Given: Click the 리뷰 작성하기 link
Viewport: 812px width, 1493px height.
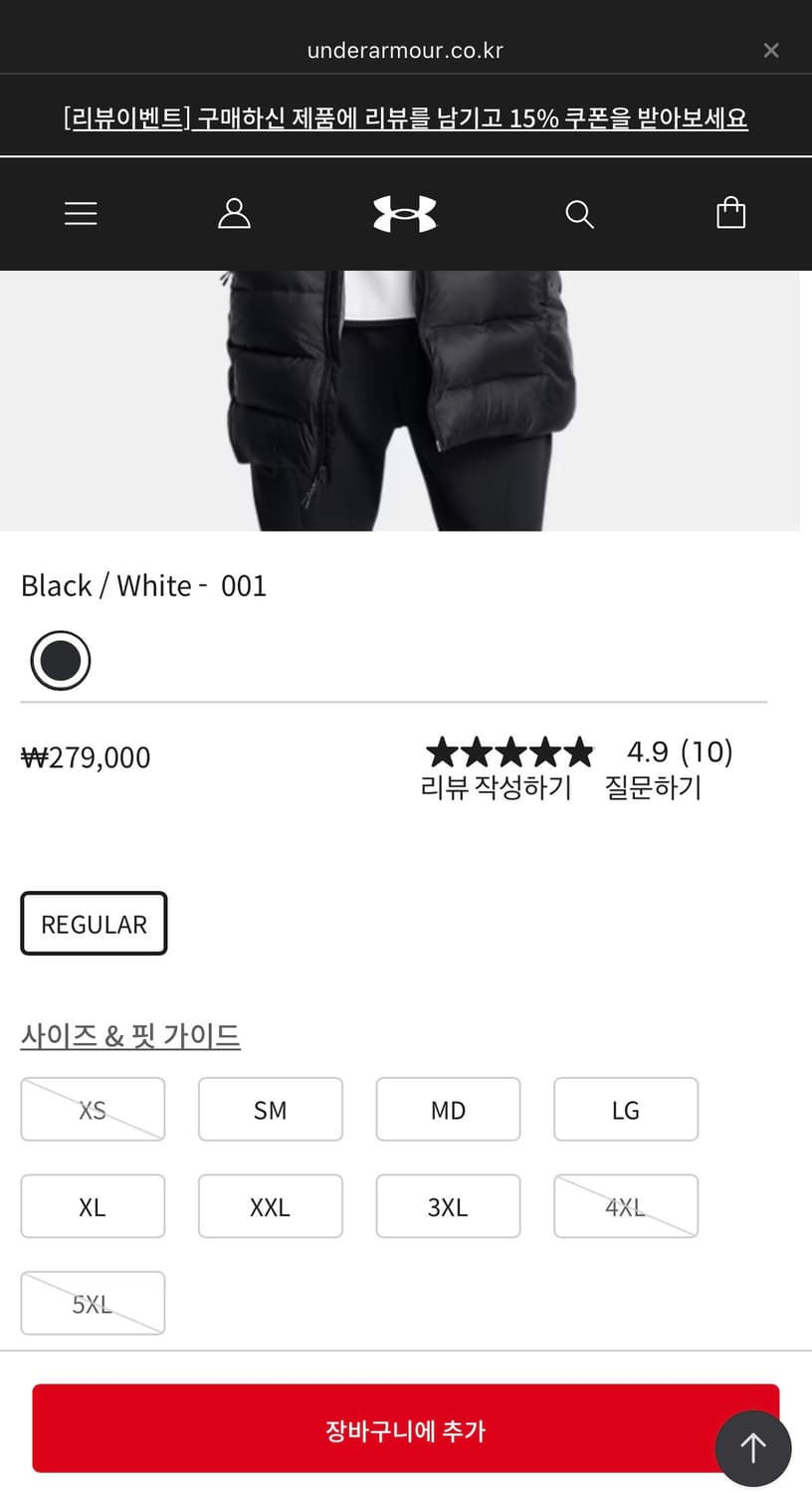Looking at the screenshot, I should coord(496,787).
